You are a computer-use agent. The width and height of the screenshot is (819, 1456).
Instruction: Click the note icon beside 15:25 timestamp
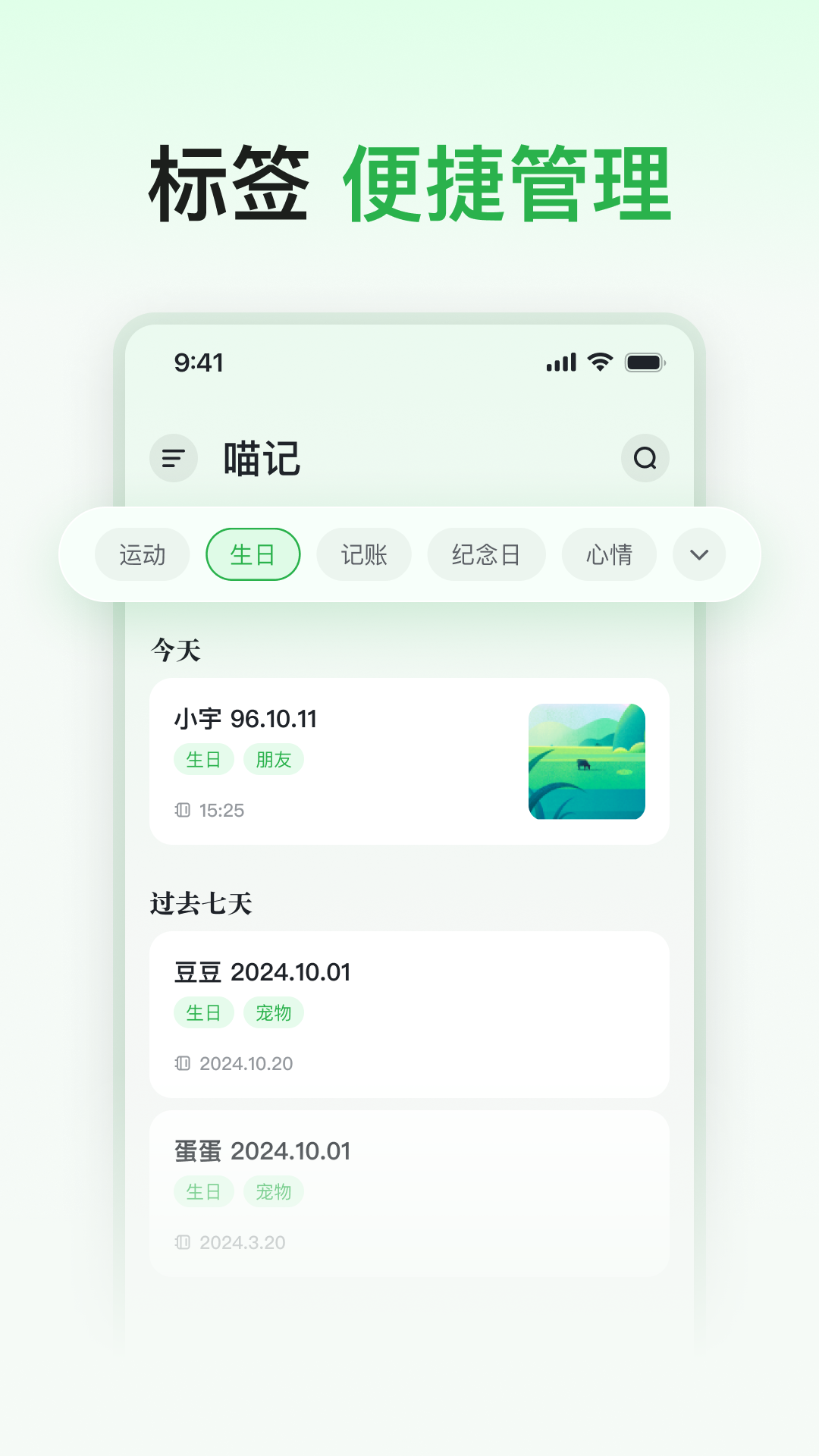pos(180,811)
